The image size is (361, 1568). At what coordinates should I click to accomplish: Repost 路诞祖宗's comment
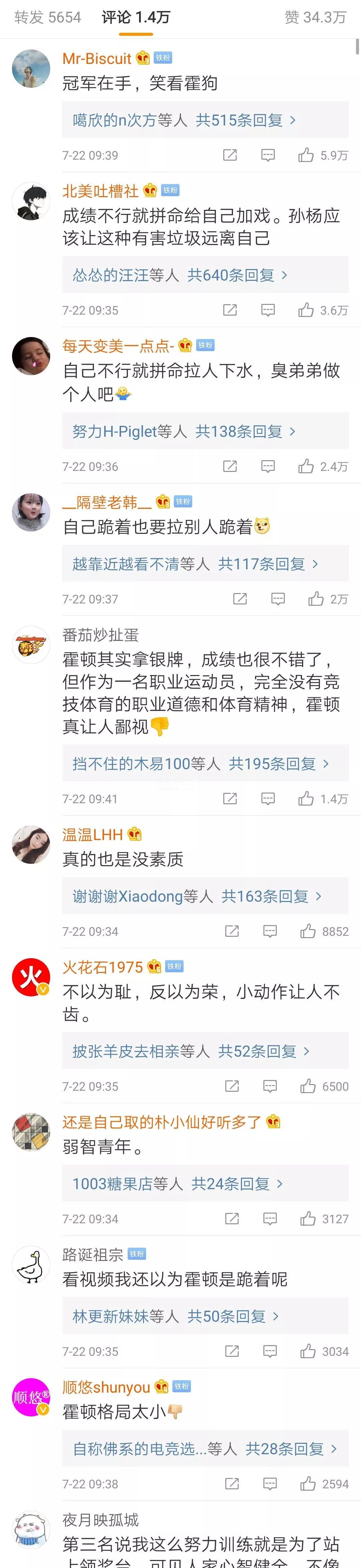pyautogui.click(x=232, y=1351)
